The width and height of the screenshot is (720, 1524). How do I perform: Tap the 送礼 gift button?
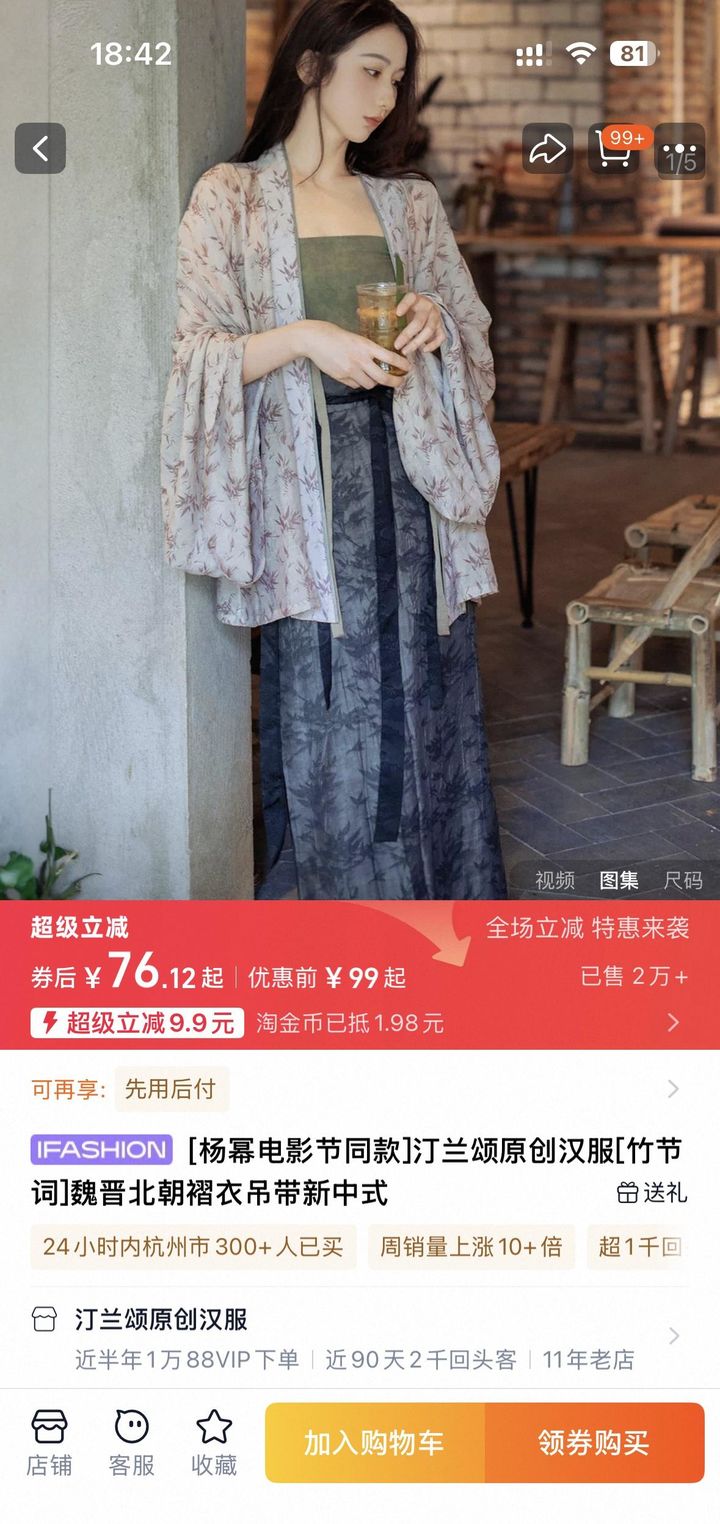[x=652, y=1192]
